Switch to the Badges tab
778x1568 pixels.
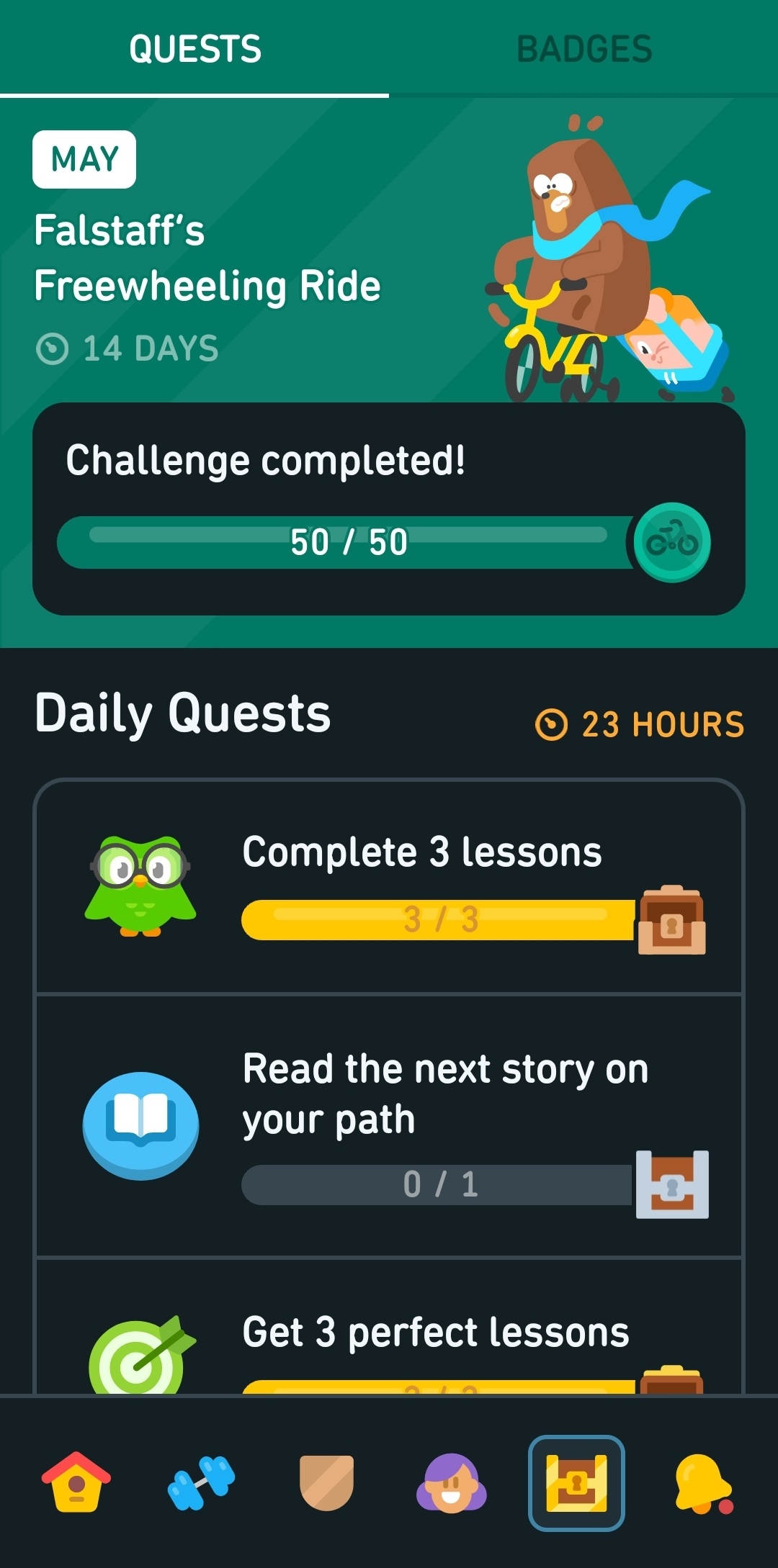click(x=584, y=49)
